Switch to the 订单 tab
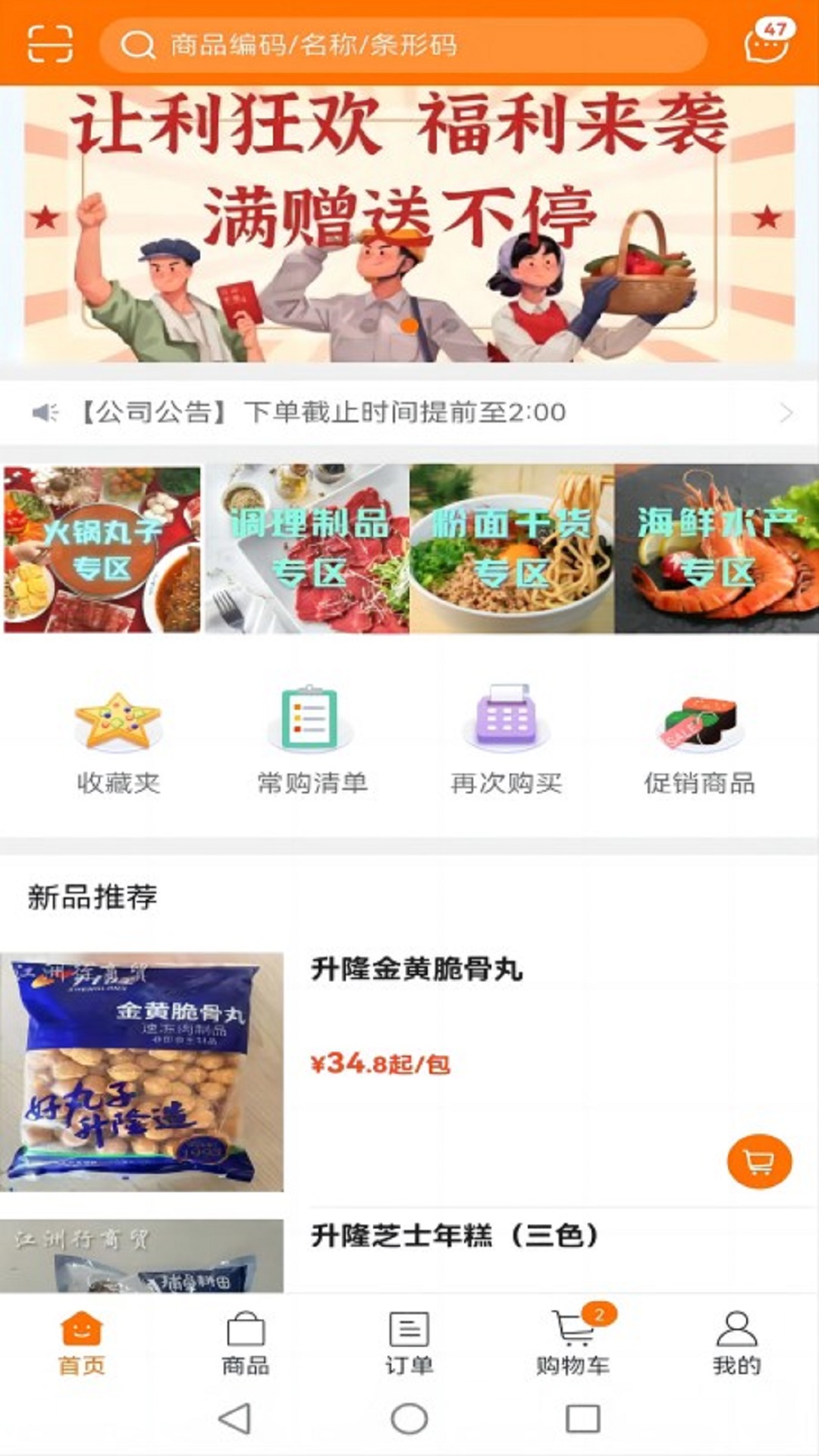The width and height of the screenshot is (819, 1456). pyautogui.click(x=409, y=1344)
